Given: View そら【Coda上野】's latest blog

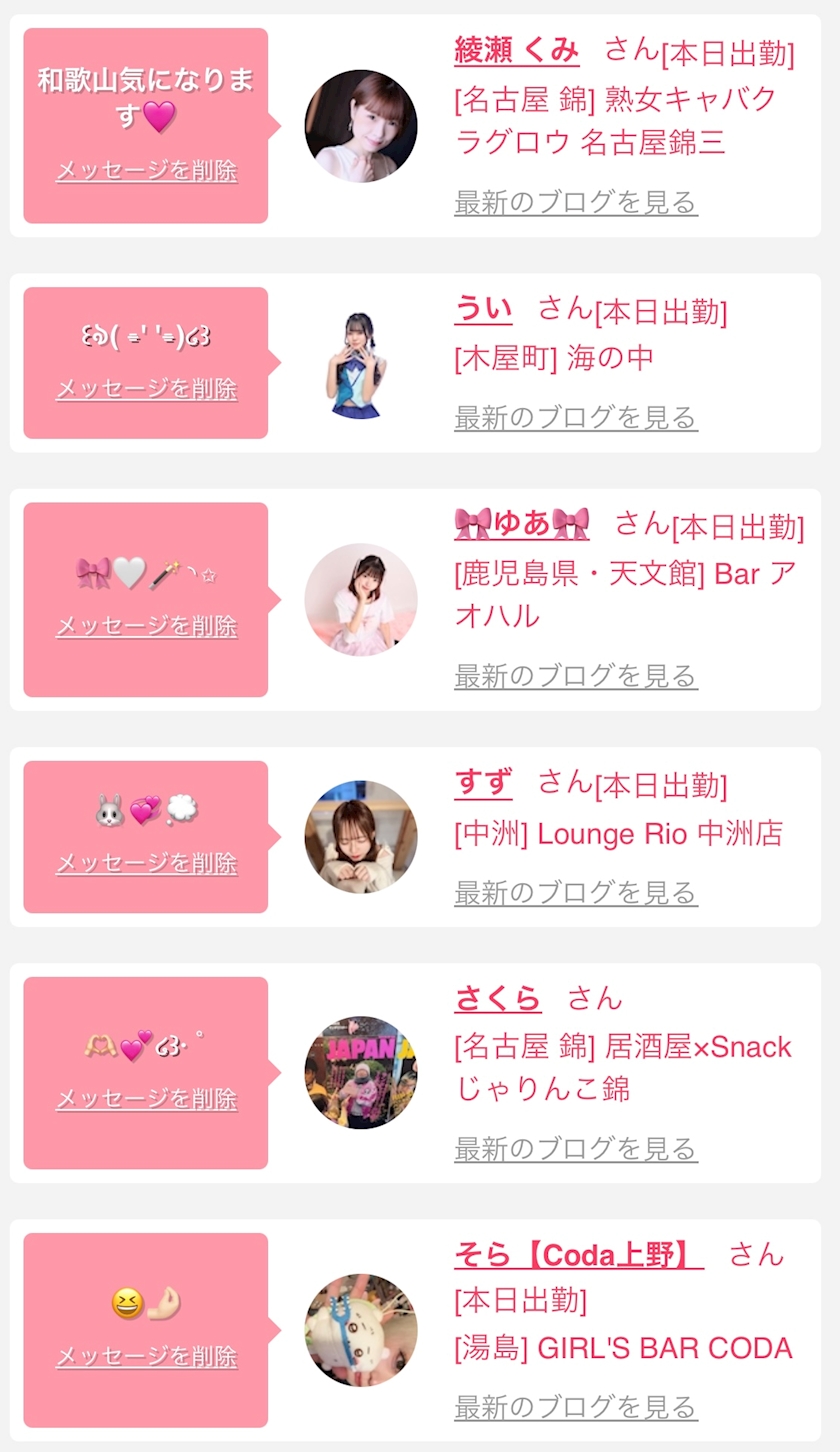Looking at the screenshot, I should 576,1406.
